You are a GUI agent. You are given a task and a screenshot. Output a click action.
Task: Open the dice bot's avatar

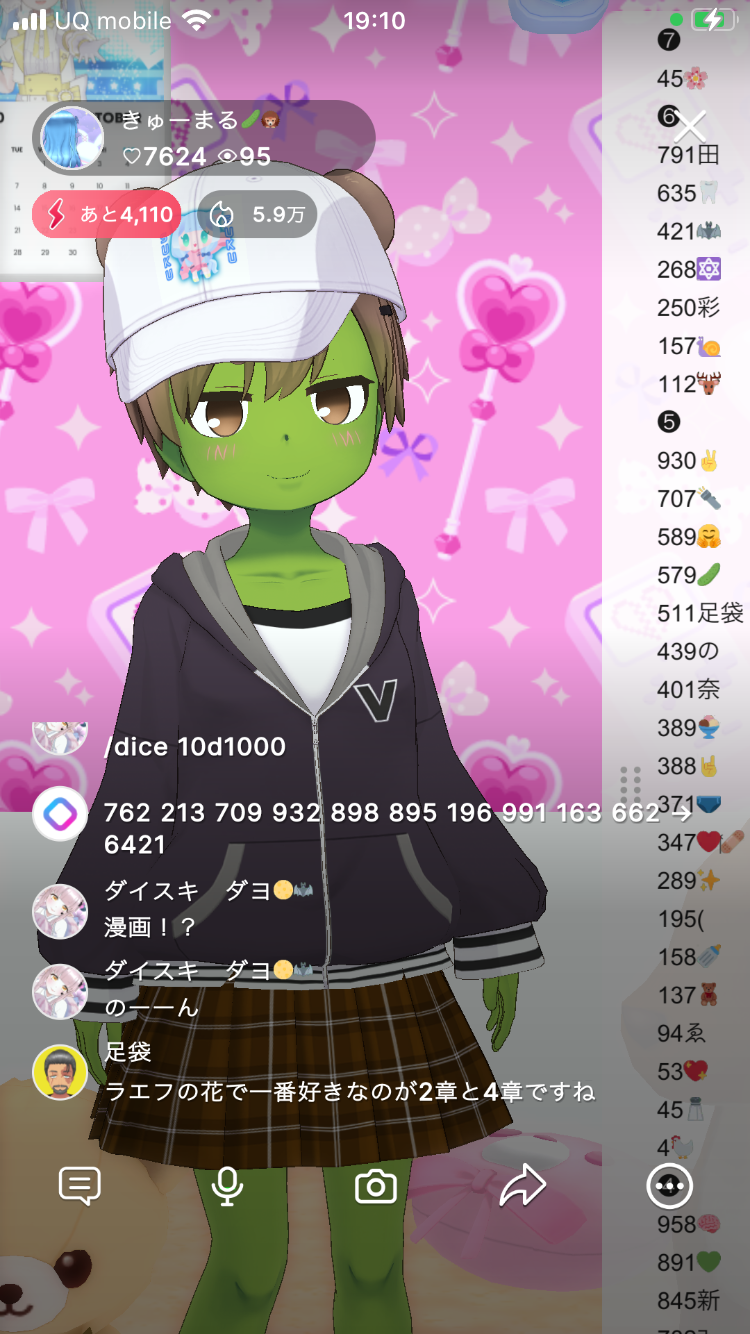pyautogui.click(x=60, y=815)
